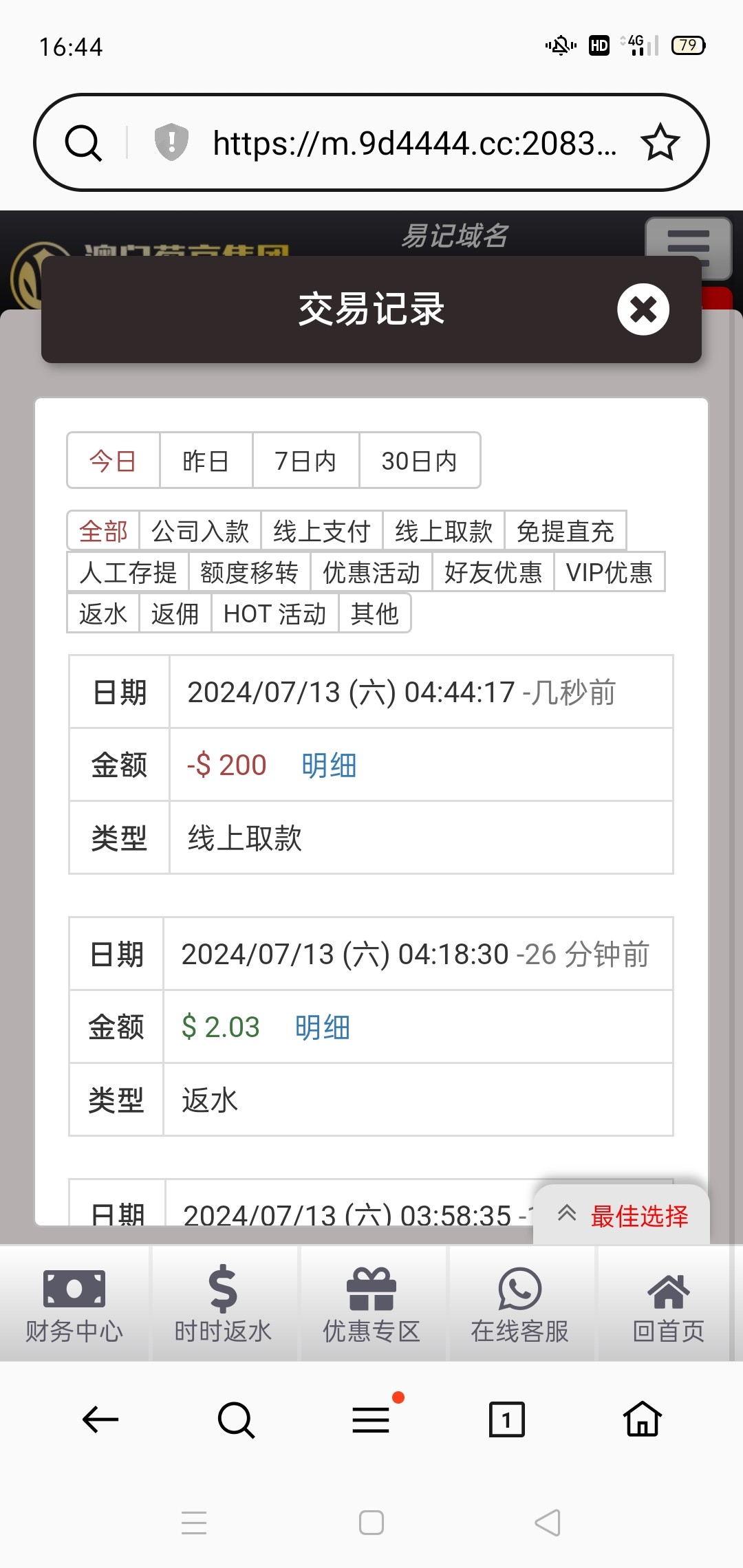Open 优惠专区

371,1304
